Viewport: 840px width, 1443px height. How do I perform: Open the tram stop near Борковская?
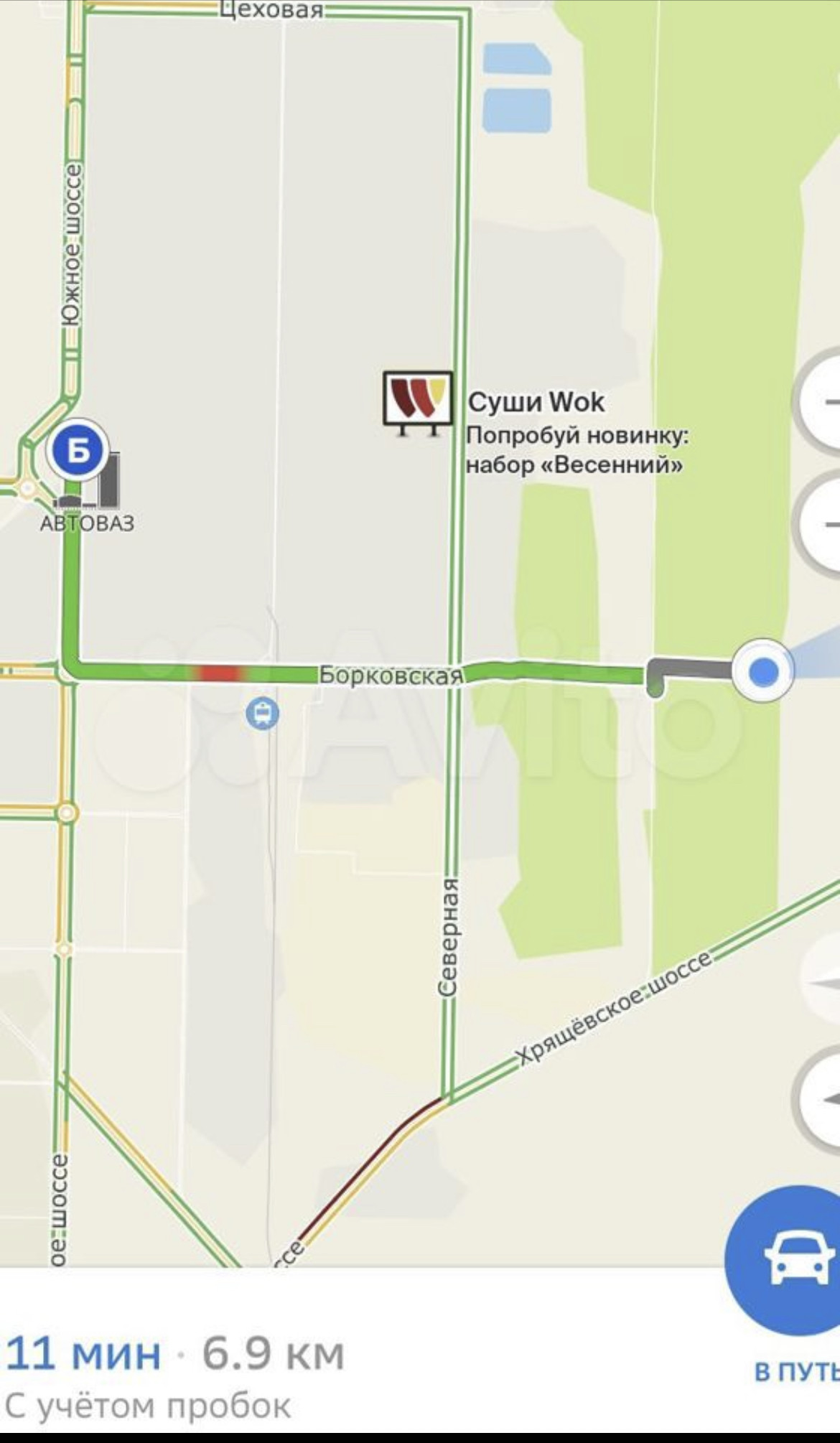click(x=262, y=714)
